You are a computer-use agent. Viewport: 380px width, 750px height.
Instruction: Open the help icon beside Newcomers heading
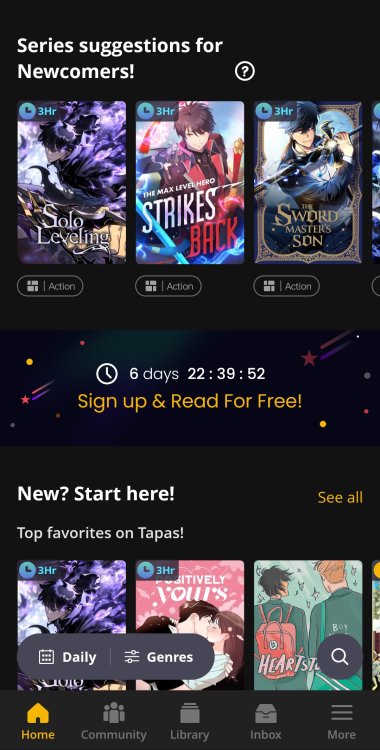click(x=245, y=72)
